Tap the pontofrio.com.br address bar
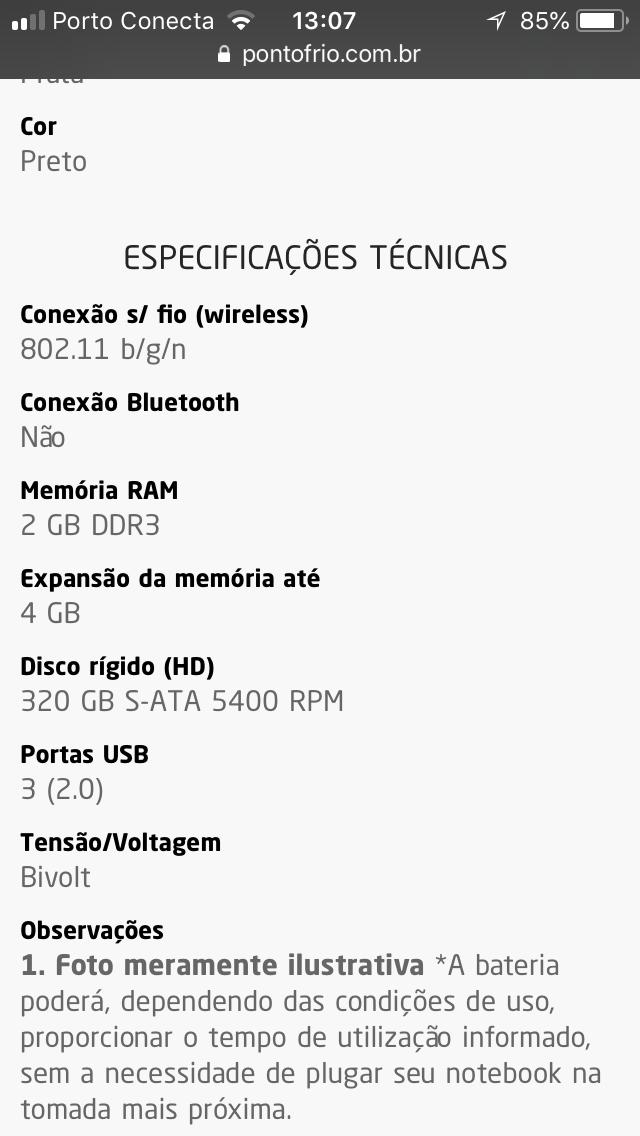Screen dimensions: 640x1136 320,54
